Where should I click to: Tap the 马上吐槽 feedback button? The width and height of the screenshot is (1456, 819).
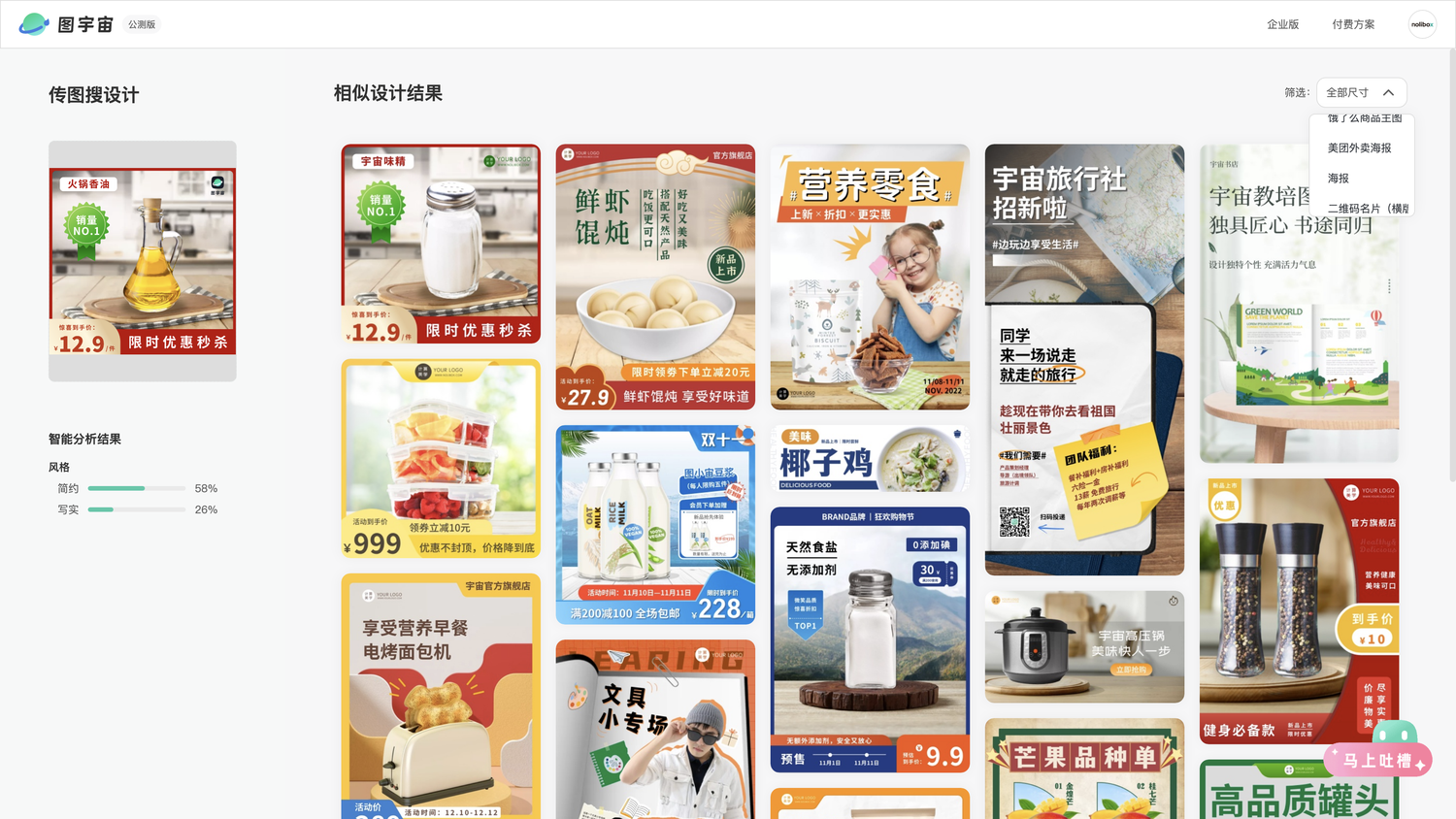pyautogui.click(x=1377, y=761)
